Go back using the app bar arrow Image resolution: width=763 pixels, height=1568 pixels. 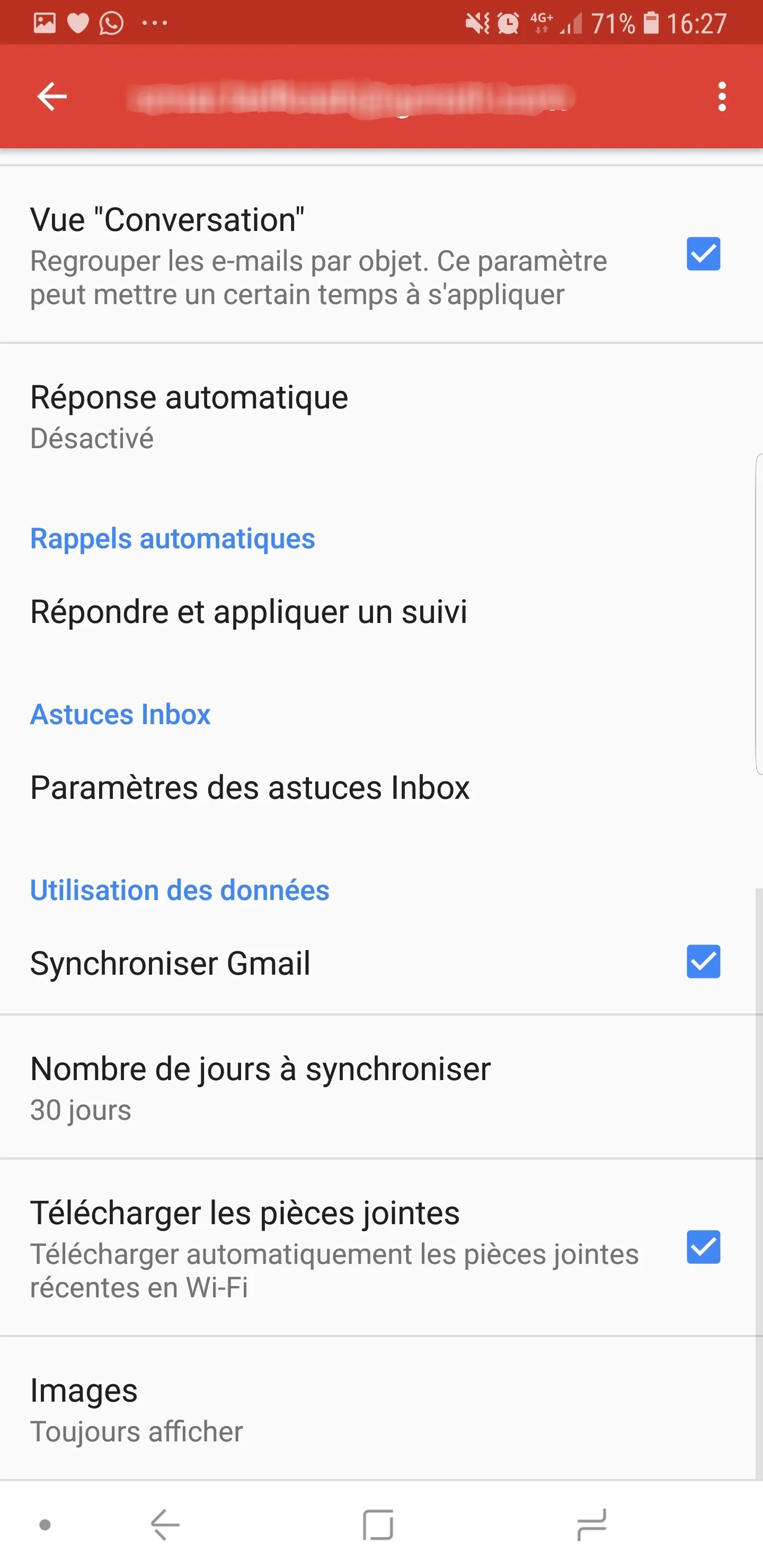coord(52,96)
